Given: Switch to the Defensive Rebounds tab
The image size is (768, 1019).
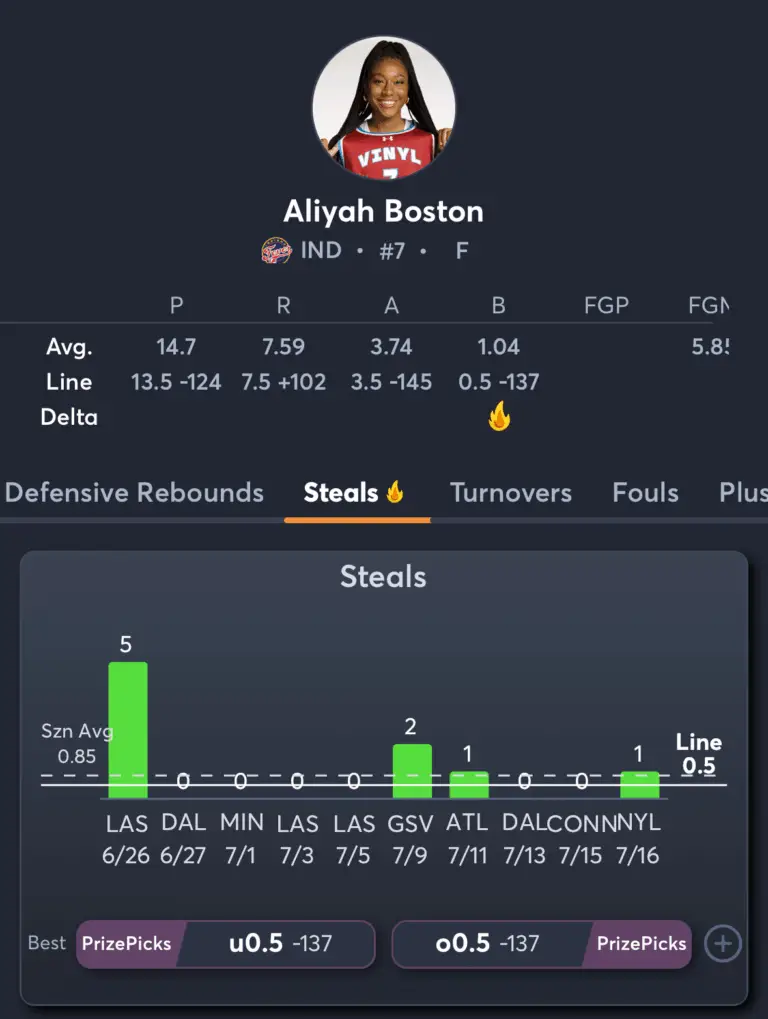Looking at the screenshot, I should pyautogui.click(x=134, y=492).
